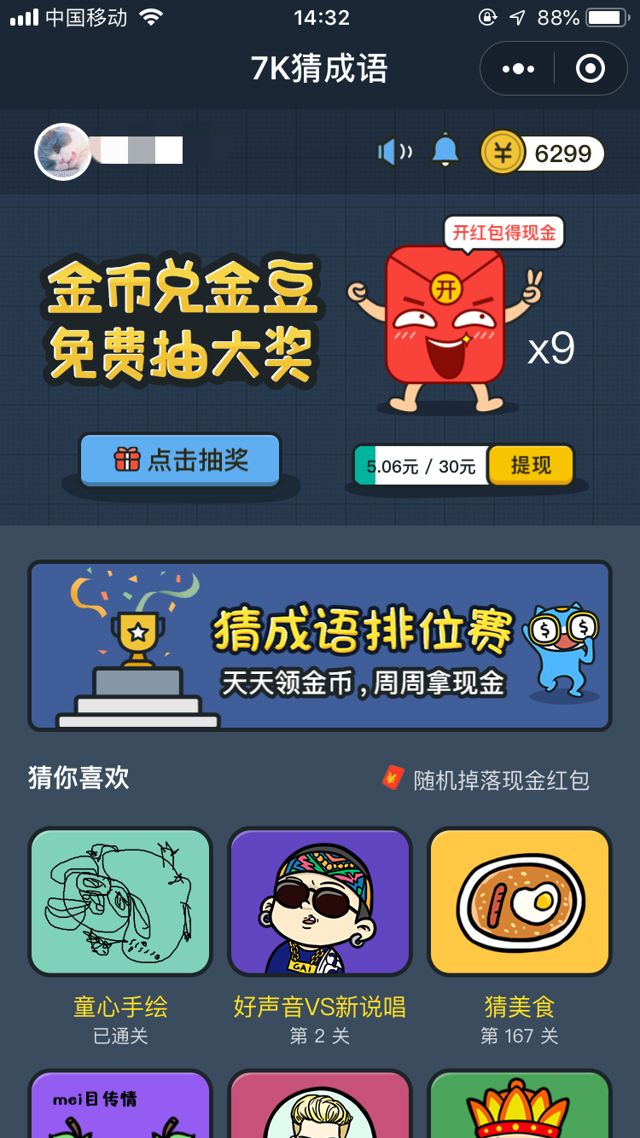Open the 猜成语排位赛 ranking banner
640x1138 pixels.
(x=320, y=646)
